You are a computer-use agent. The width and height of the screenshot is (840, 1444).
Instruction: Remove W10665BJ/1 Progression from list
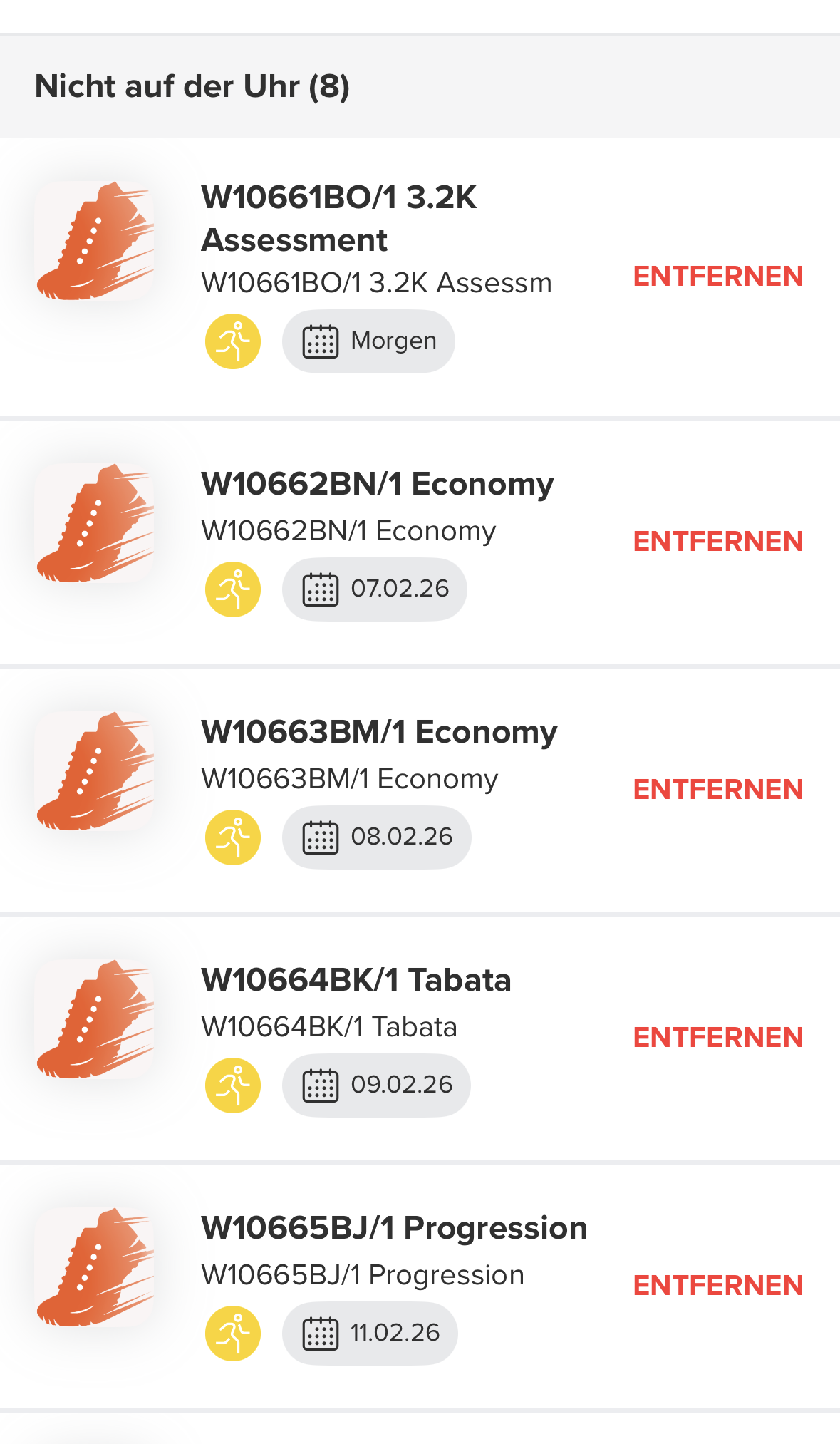coord(717,1286)
